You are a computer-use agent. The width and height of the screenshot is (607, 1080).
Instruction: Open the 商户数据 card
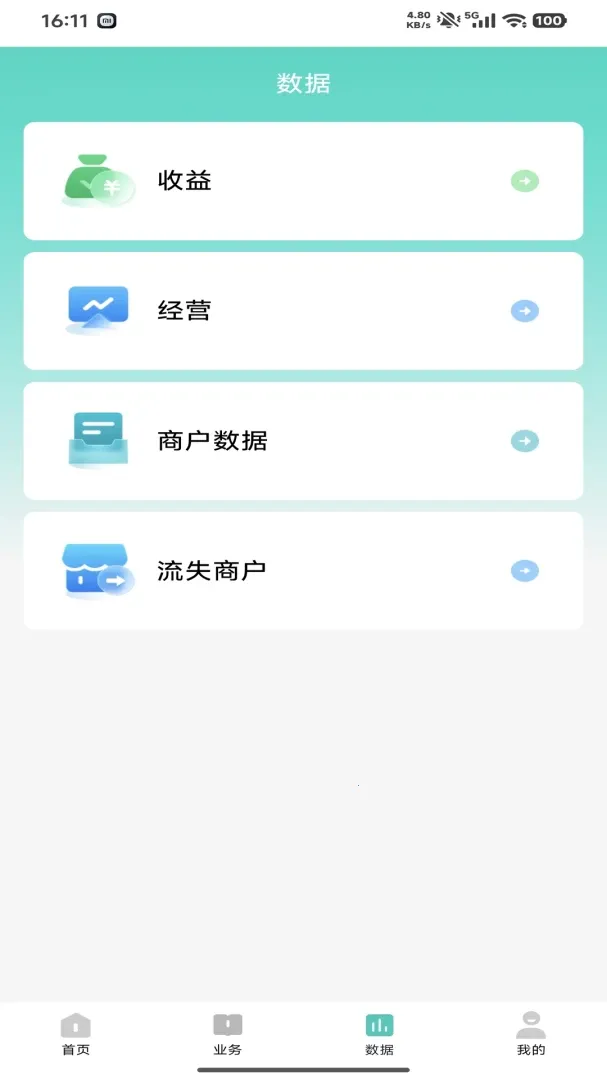(303, 441)
